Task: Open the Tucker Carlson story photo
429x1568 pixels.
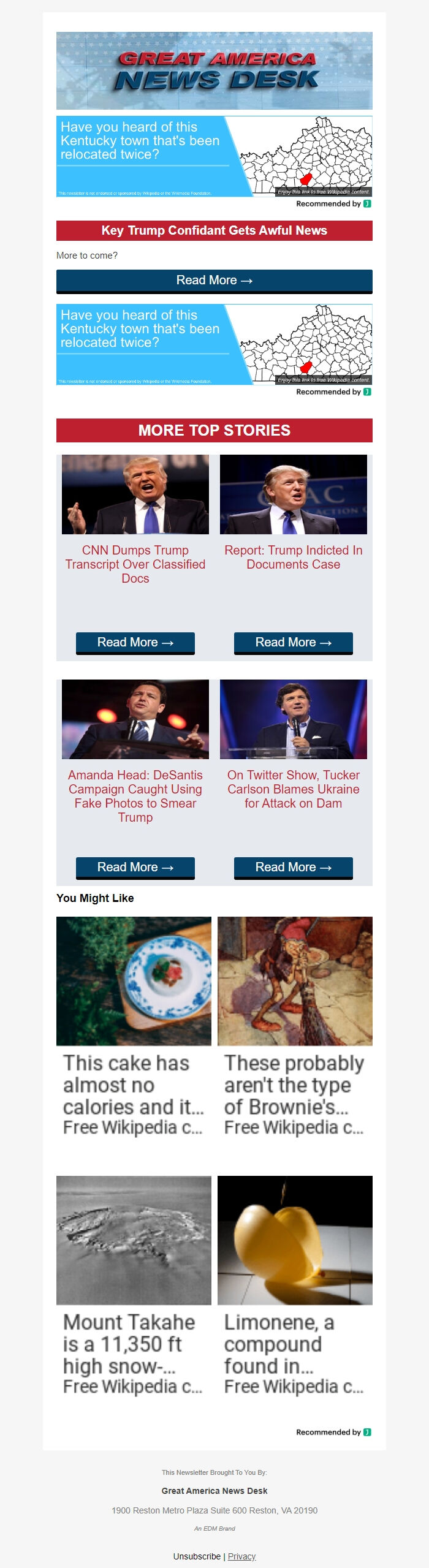Action: (293, 719)
